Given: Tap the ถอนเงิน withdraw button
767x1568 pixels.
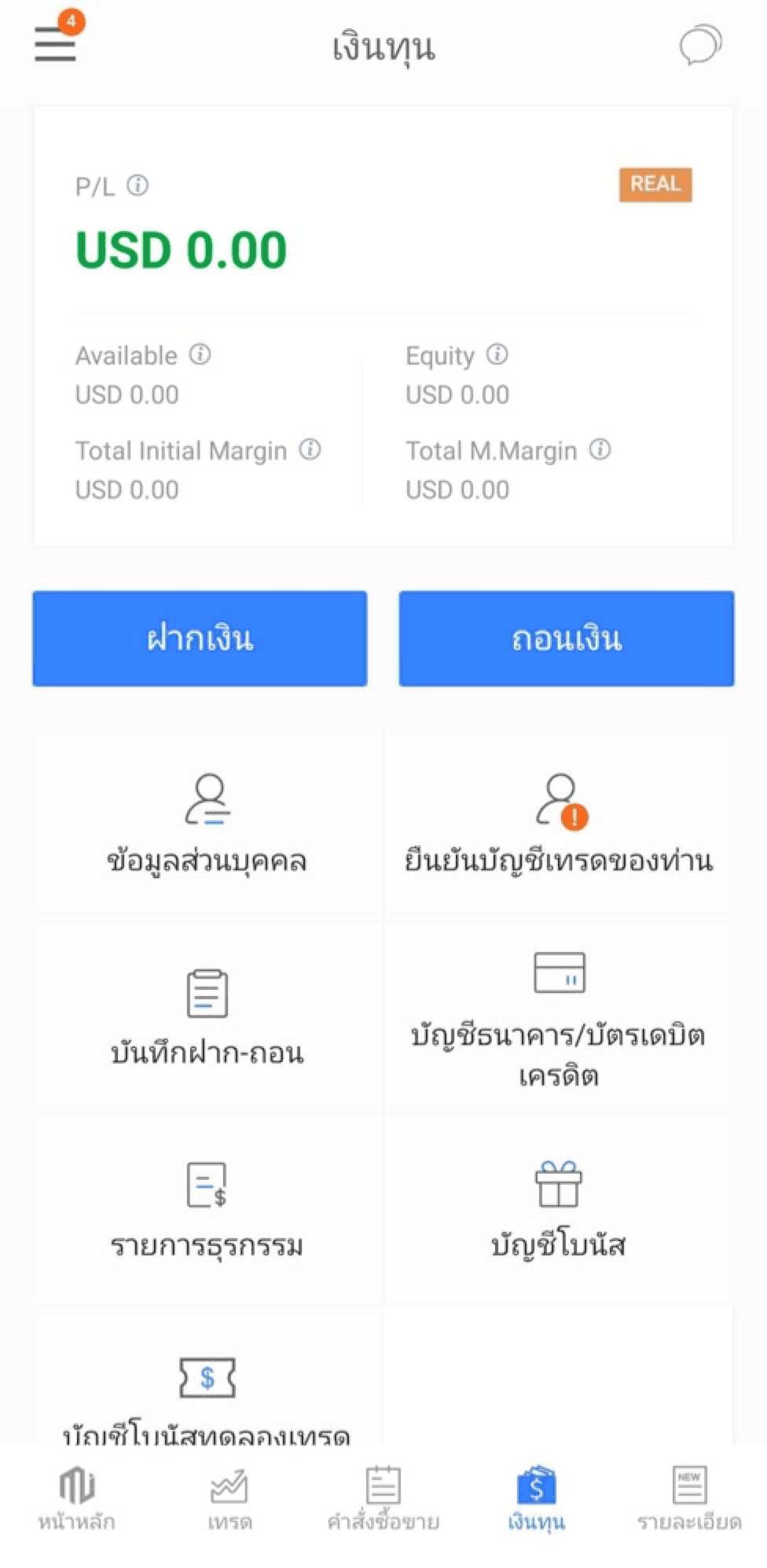Looking at the screenshot, I should pos(566,639).
